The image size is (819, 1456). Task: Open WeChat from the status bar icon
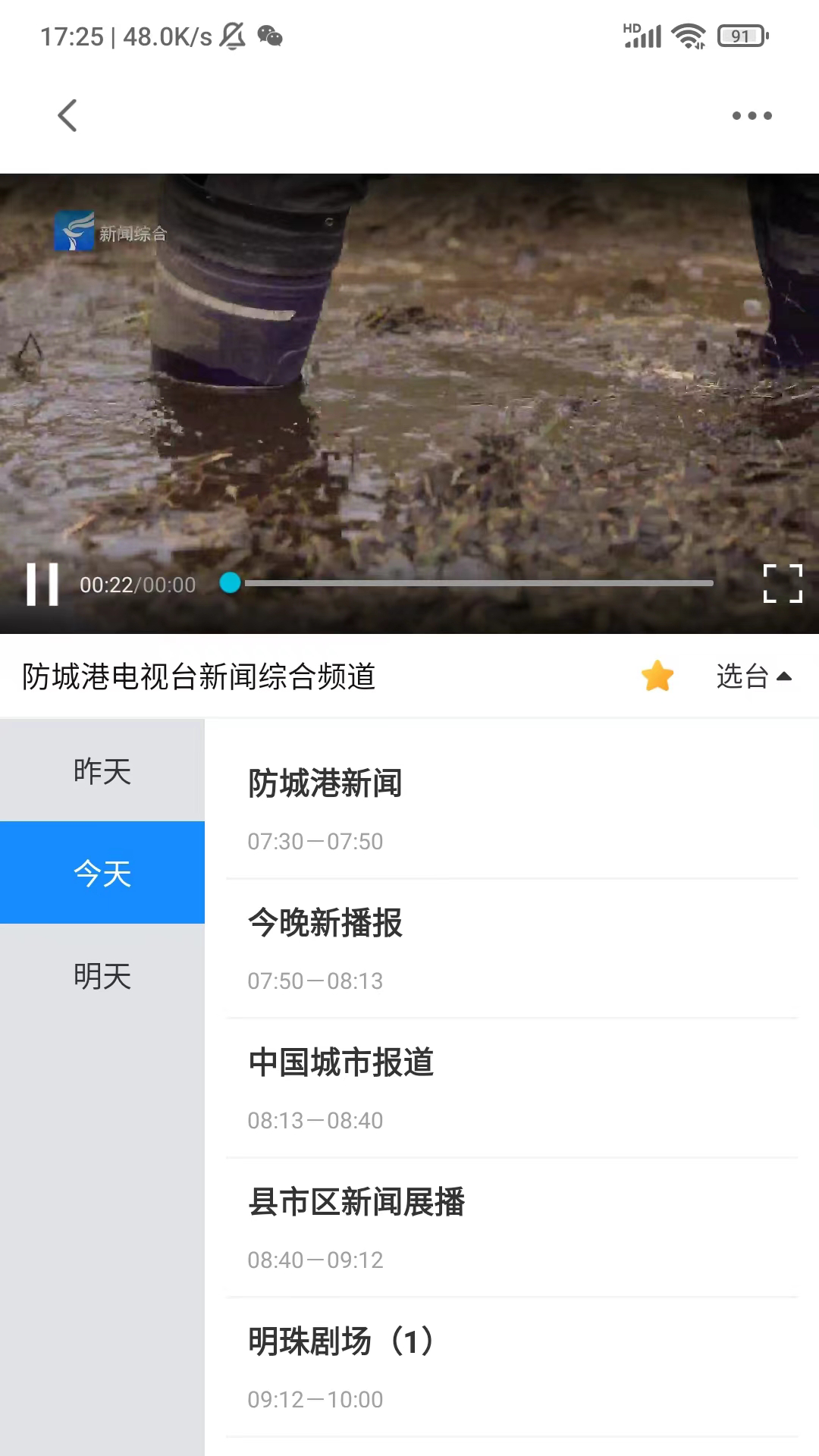(x=271, y=36)
